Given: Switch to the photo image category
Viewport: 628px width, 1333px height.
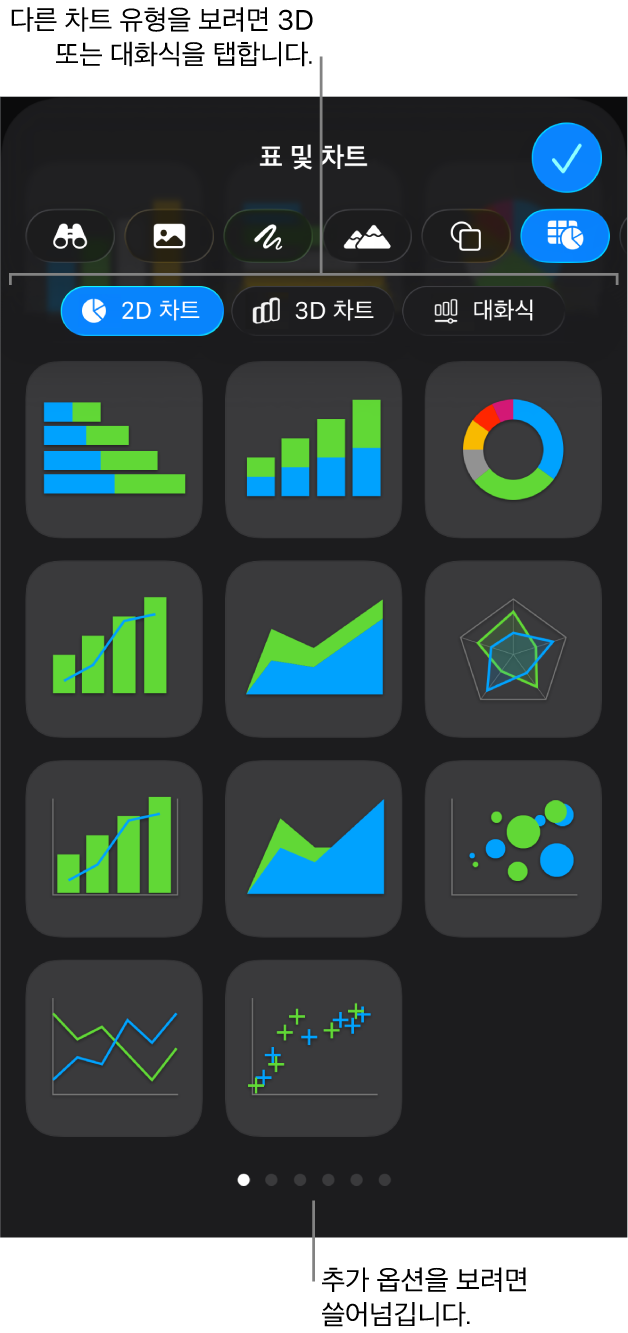Looking at the screenshot, I should pyautogui.click(x=169, y=236).
